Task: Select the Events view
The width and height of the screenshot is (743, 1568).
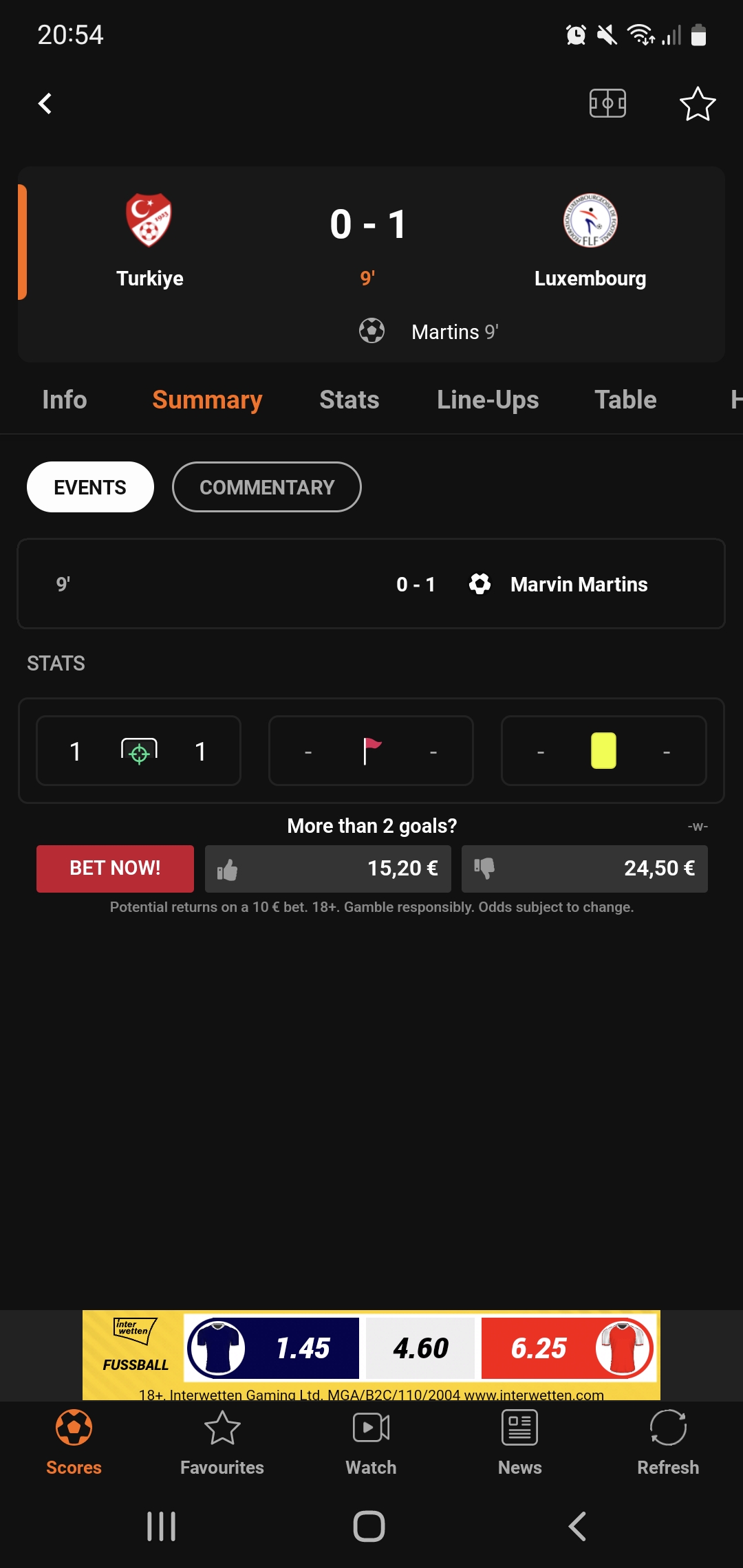Action: point(90,487)
